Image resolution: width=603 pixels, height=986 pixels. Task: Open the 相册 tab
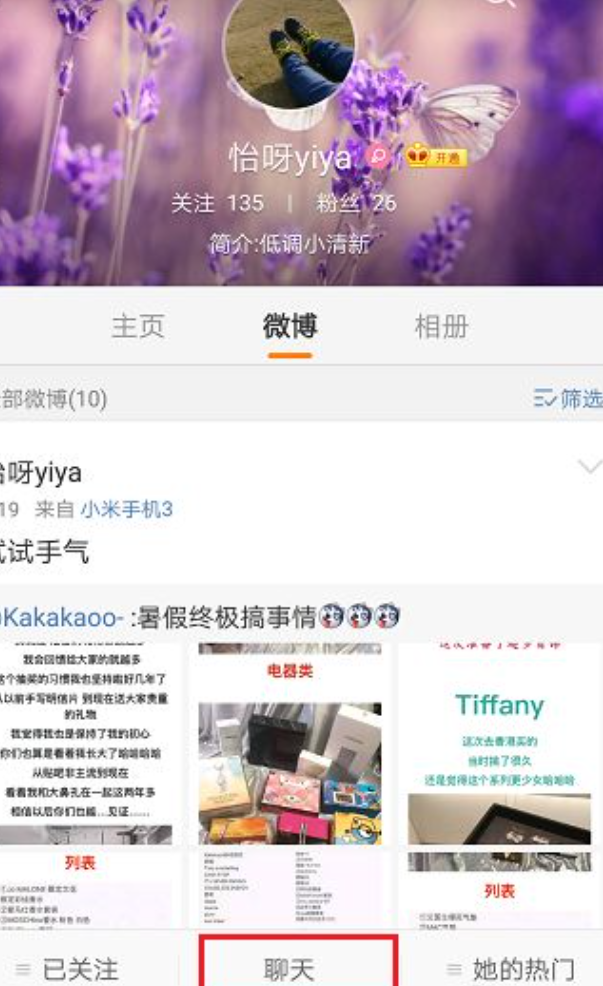(441, 327)
